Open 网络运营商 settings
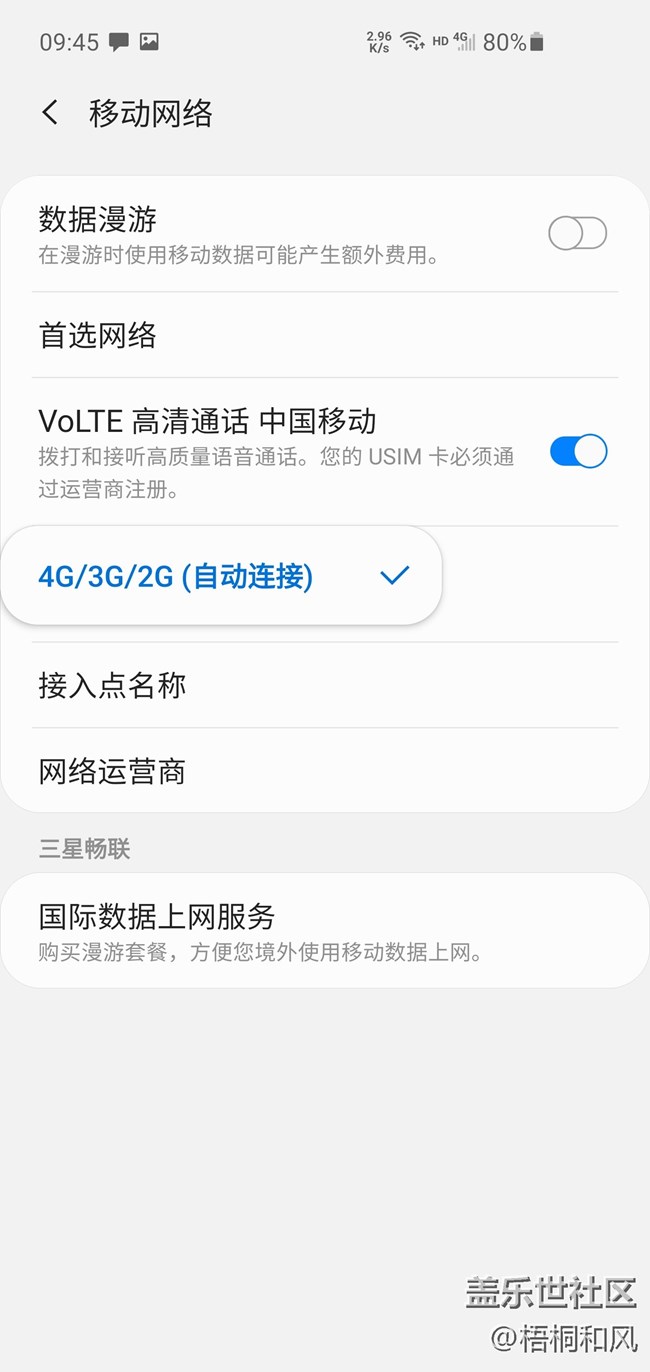 [x=112, y=771]
